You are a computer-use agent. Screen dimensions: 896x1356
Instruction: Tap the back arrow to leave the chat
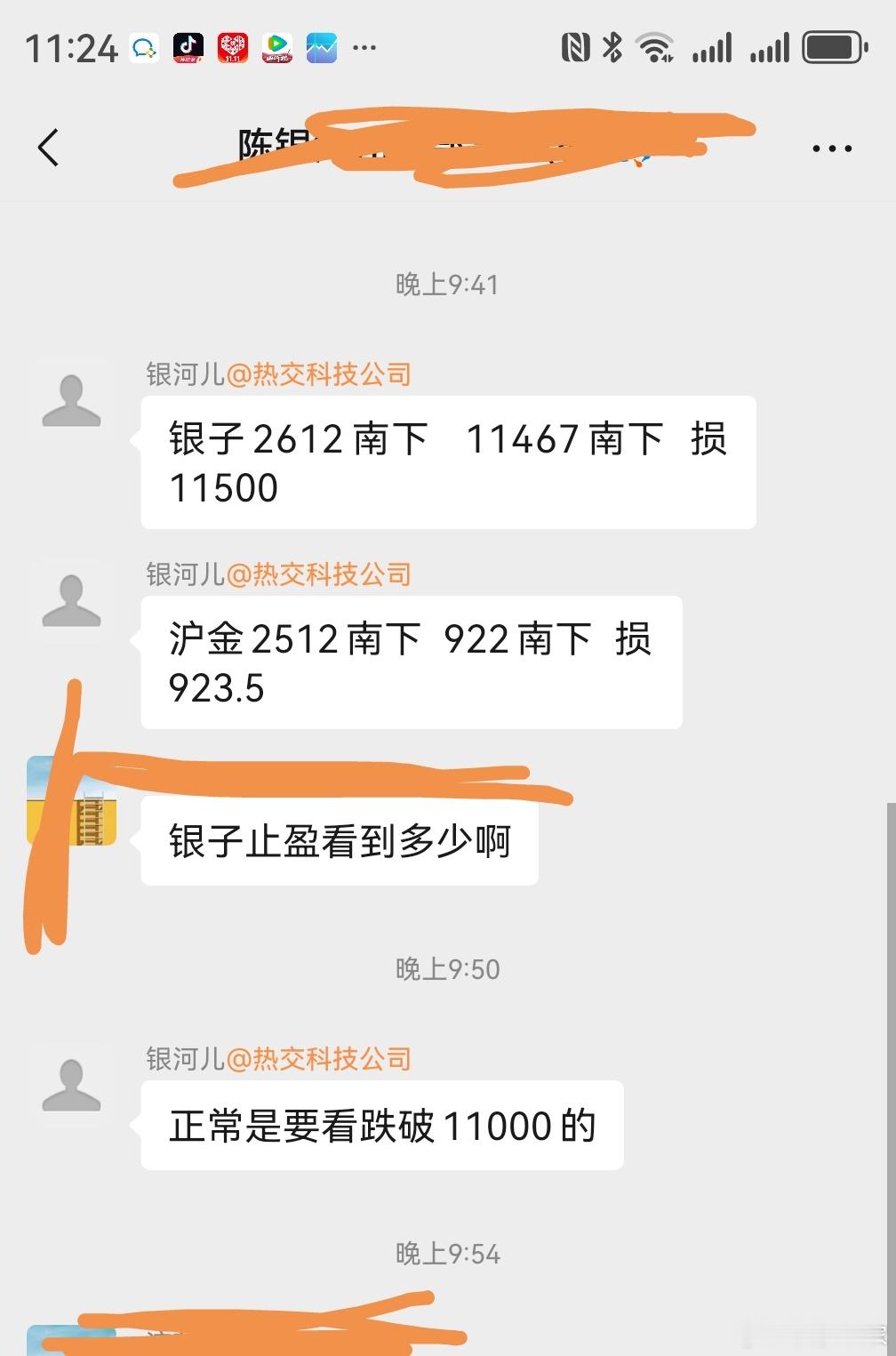[x=49, y=147]
